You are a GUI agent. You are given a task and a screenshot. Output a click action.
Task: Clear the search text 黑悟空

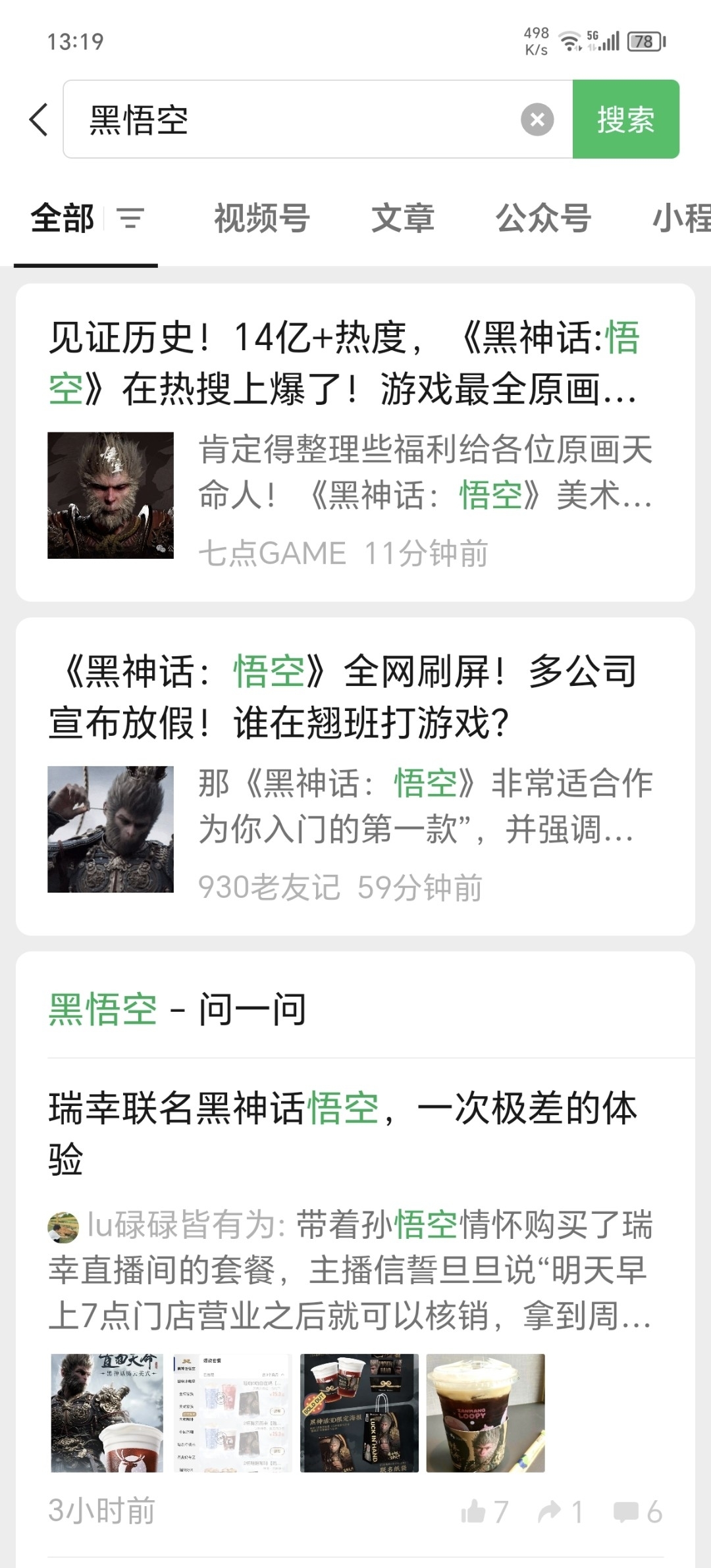pos(537,120)
